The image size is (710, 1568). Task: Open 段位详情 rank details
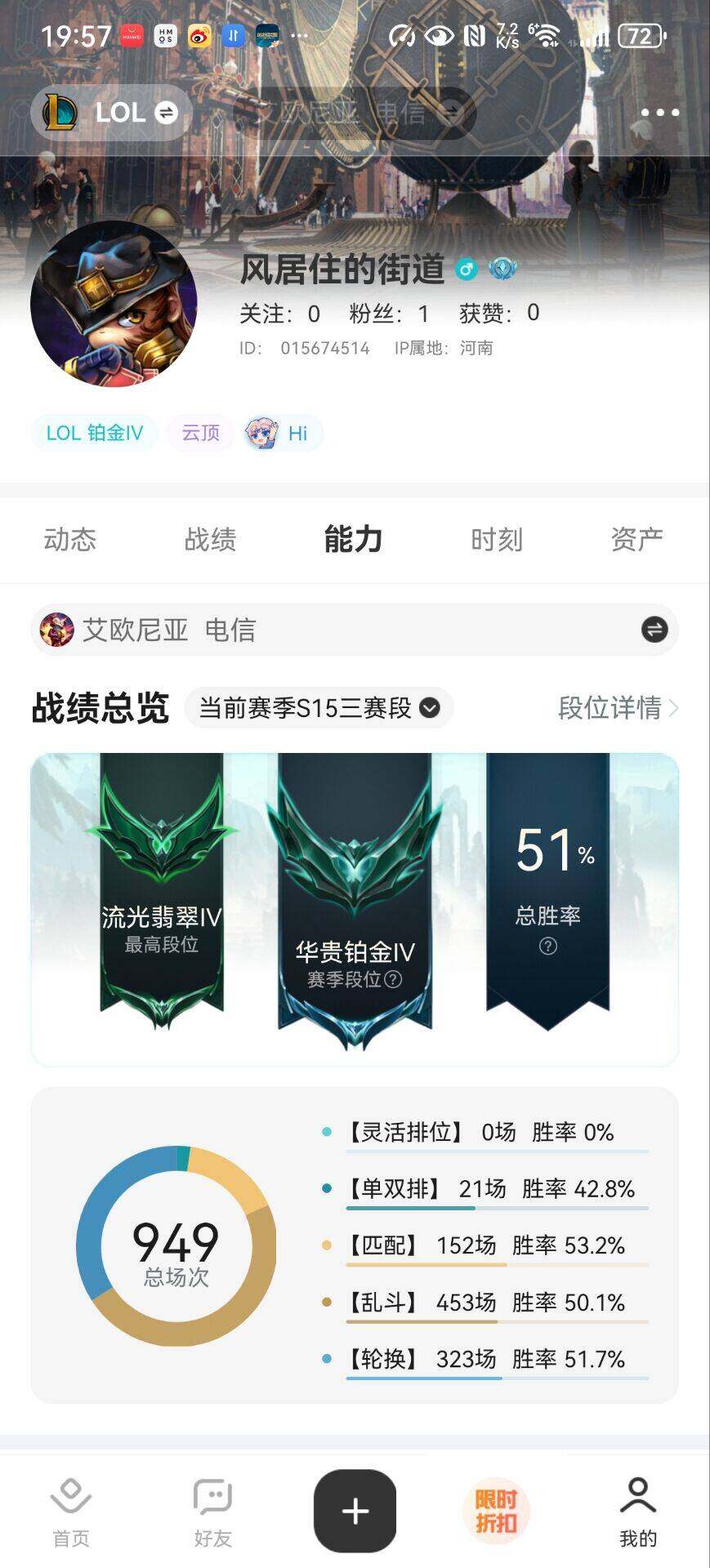pos(618,708)
